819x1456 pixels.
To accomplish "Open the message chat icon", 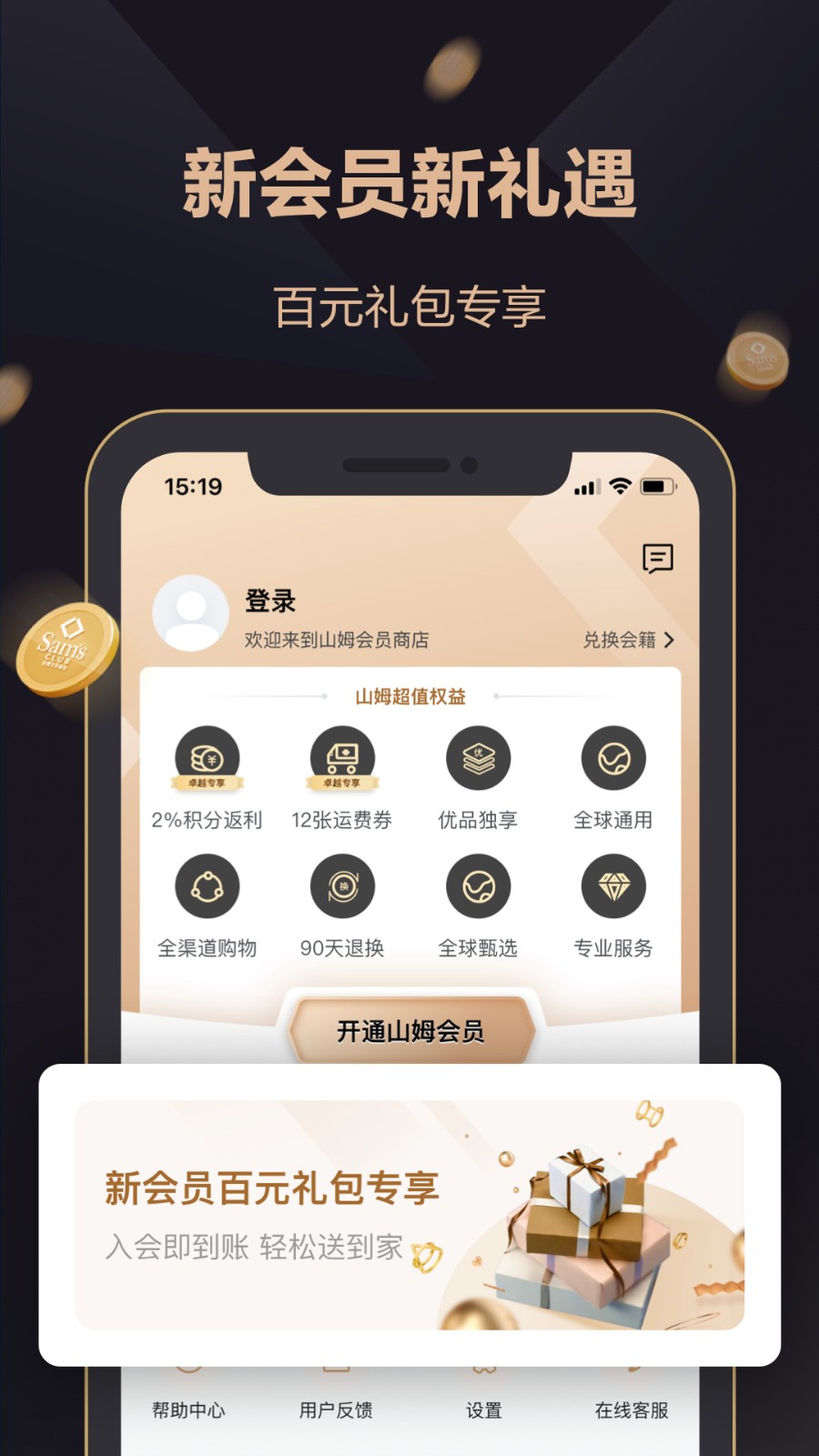I will pos(659,557).
